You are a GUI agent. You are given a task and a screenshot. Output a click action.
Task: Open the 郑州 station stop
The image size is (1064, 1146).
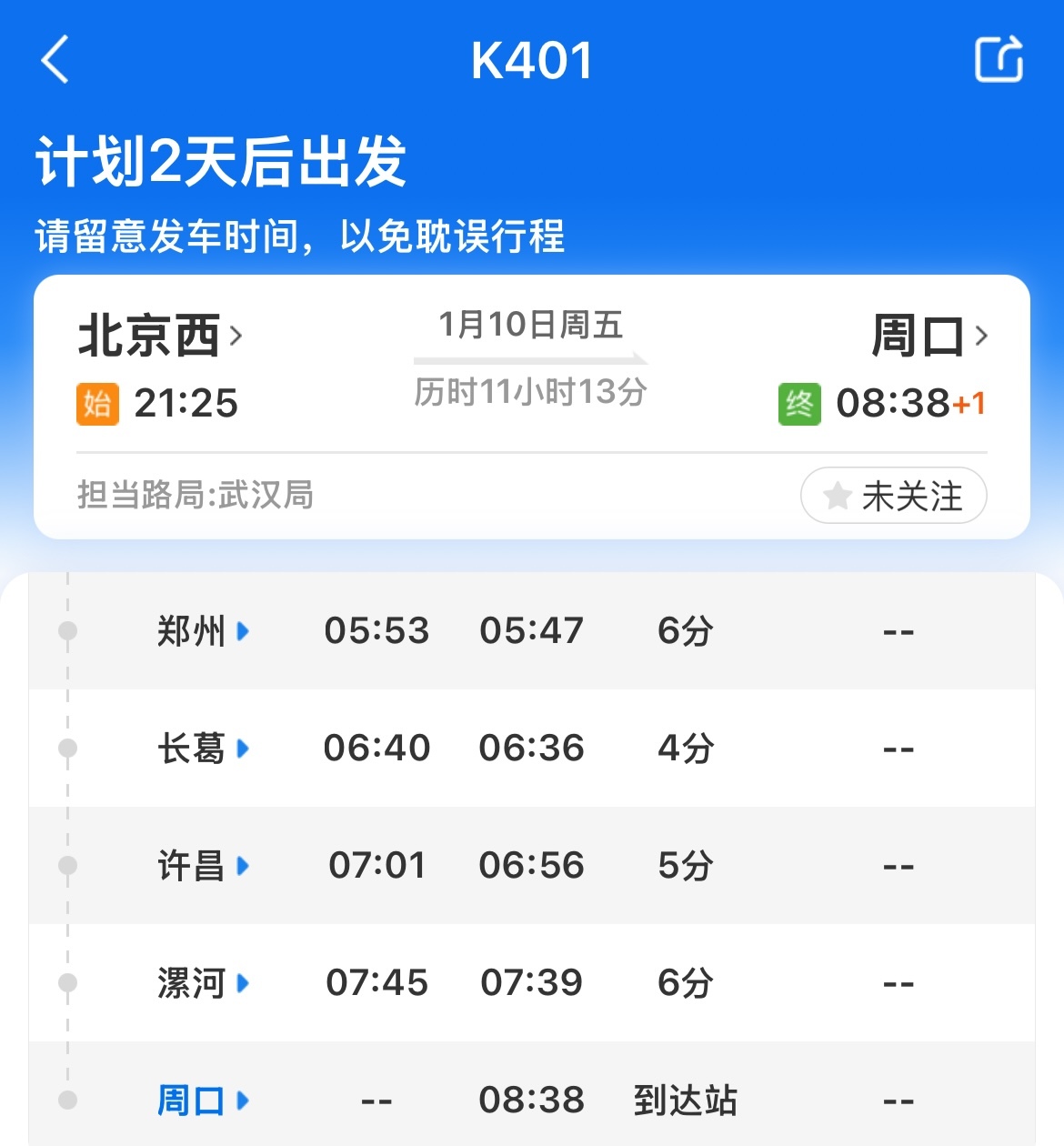tap(202, 631)
